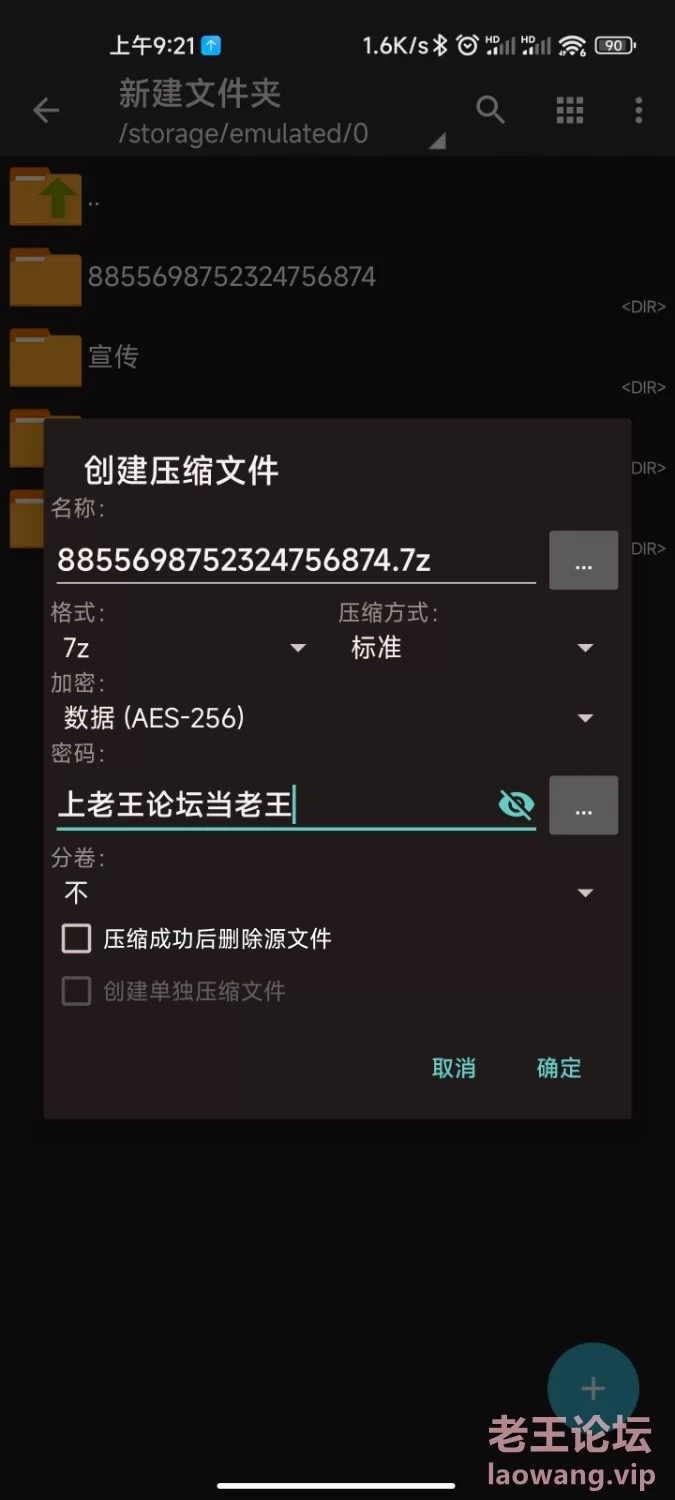Toggle password visibility eye icon
The height and width of the screenshot is (1500, 675).
(x=516, y=805)
